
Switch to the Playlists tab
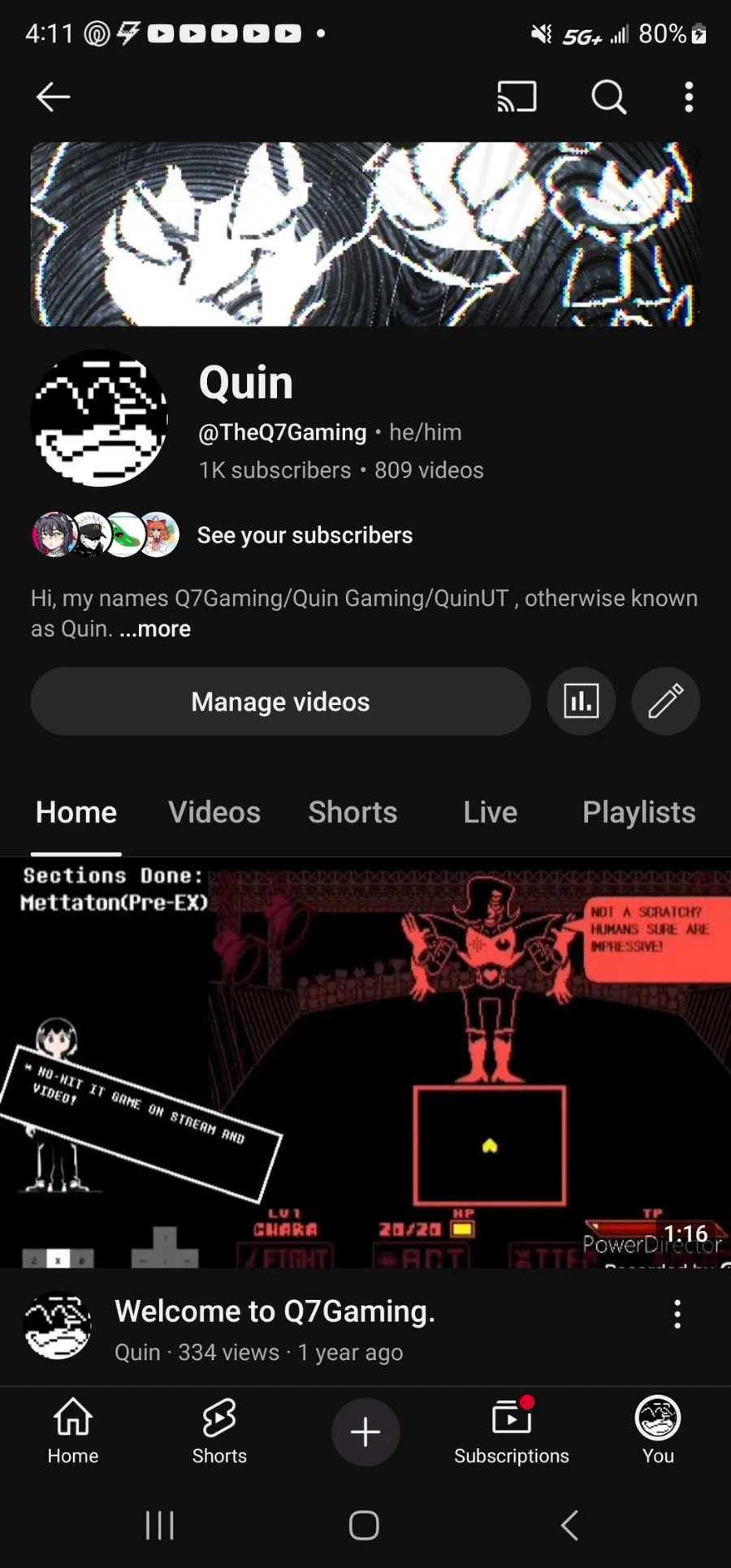click(638, 812)
